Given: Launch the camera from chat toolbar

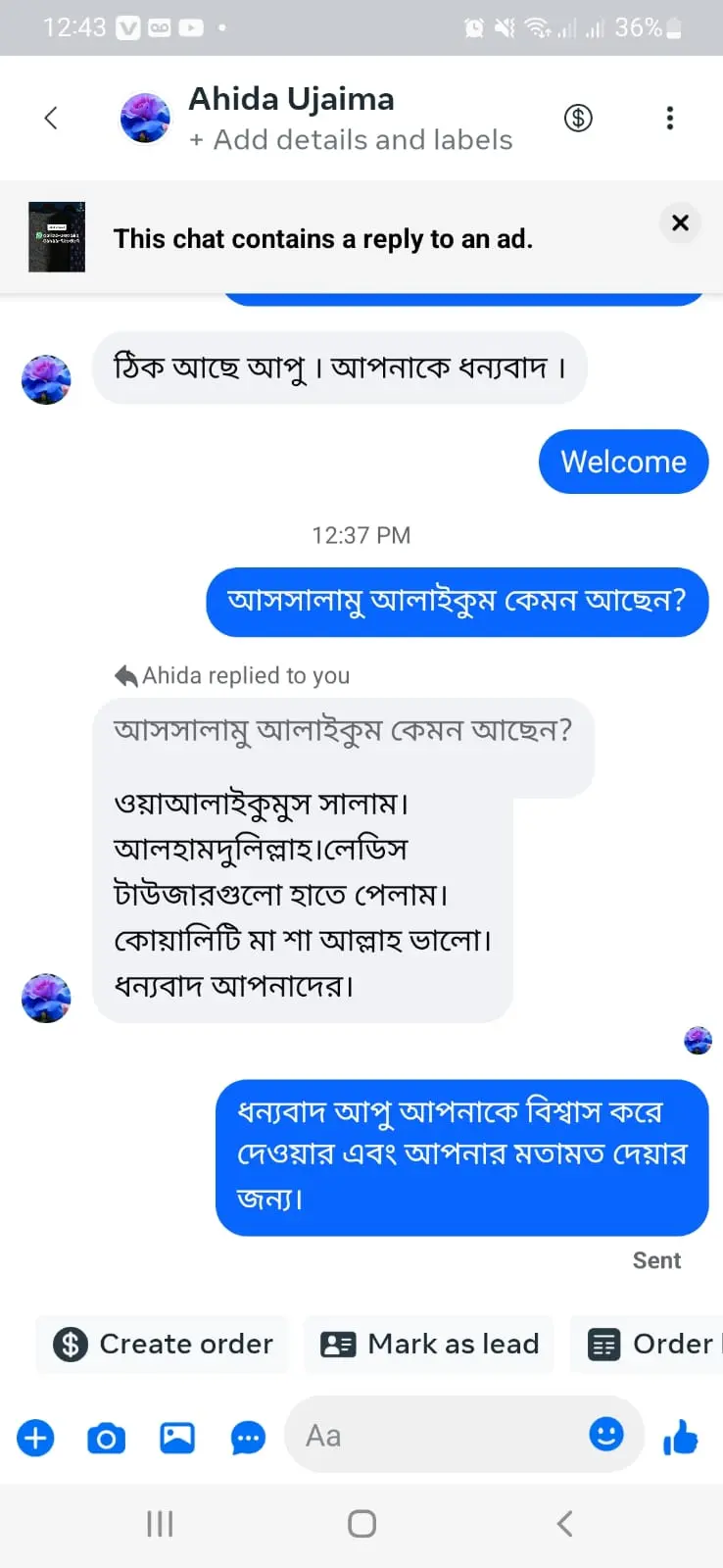Looking at the screenshot, I should [106, 1438].
